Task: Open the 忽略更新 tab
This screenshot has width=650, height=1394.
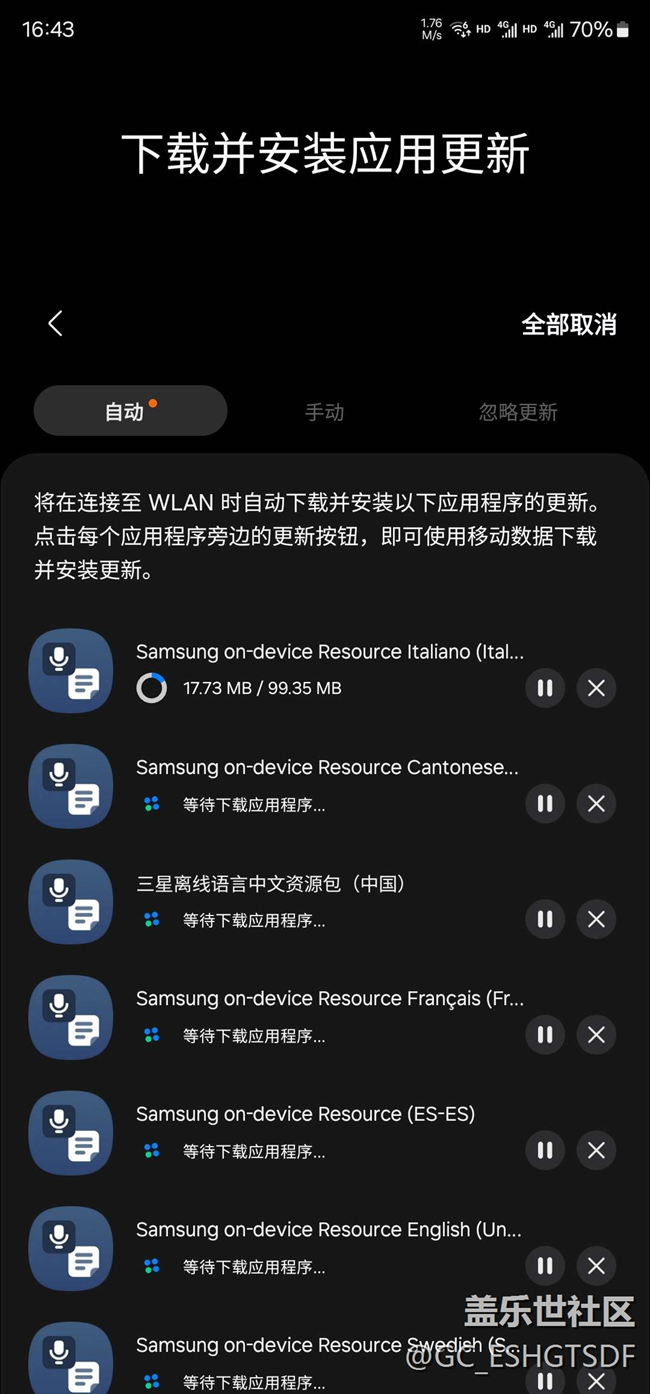Action: click(517, 411)
